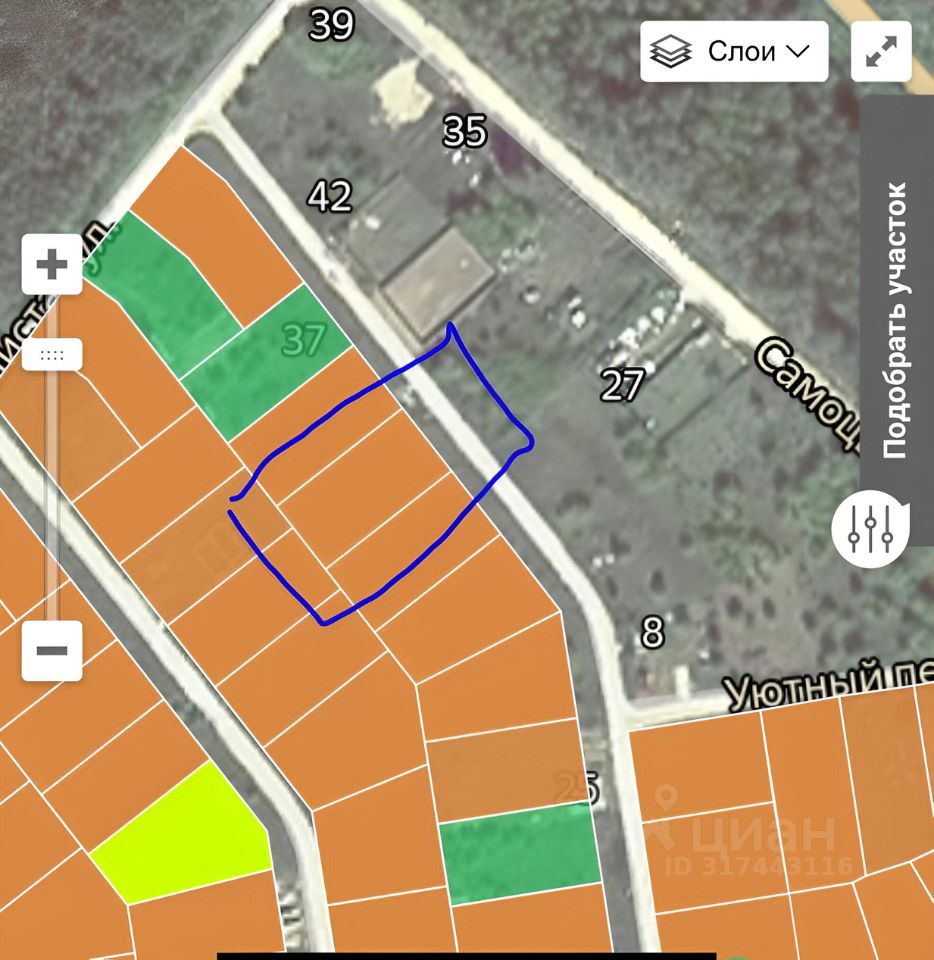Expand the map to fullscreen
This screenshot has width=934, height=960.
tap(881, 51)
